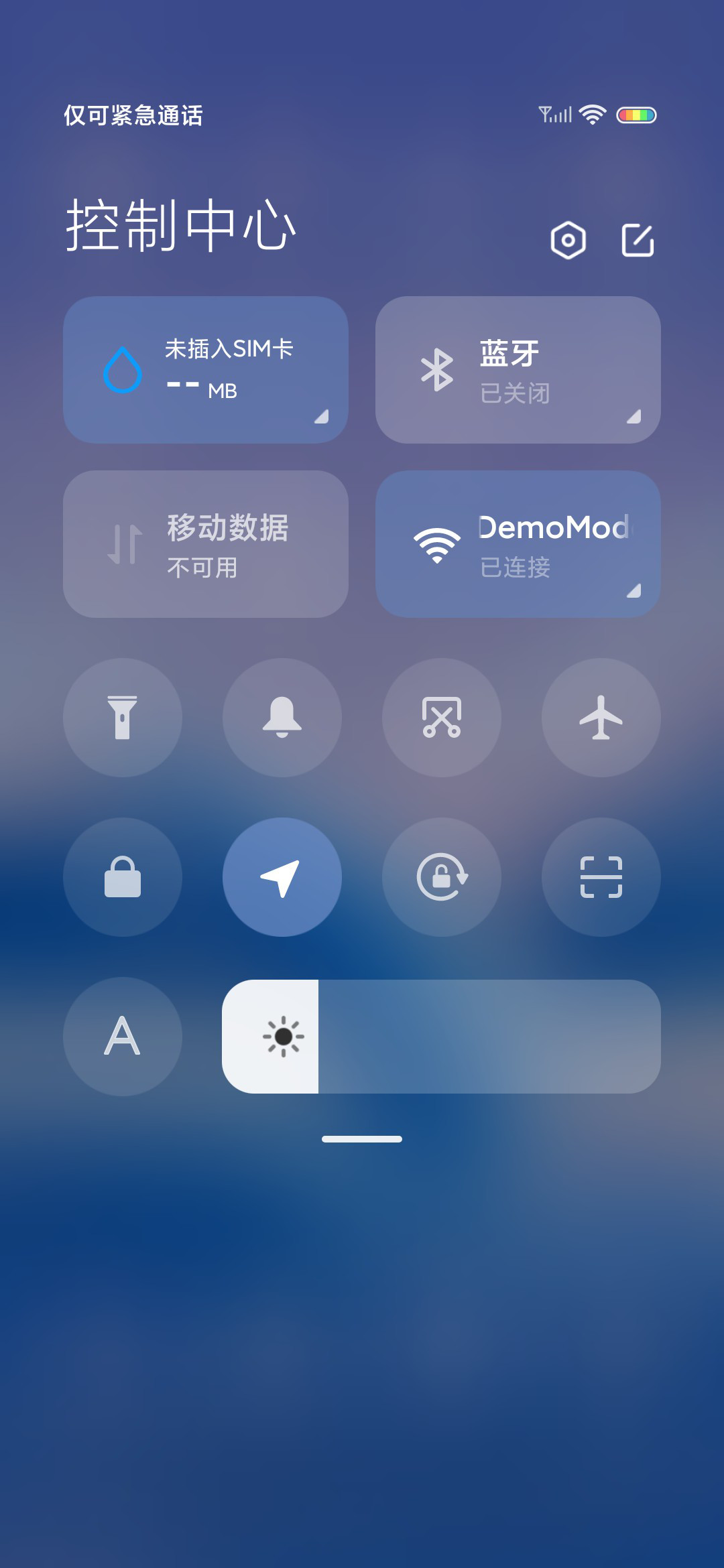Tap the padlock lock screen button
724x1568 pixels.
click(123, 877)
